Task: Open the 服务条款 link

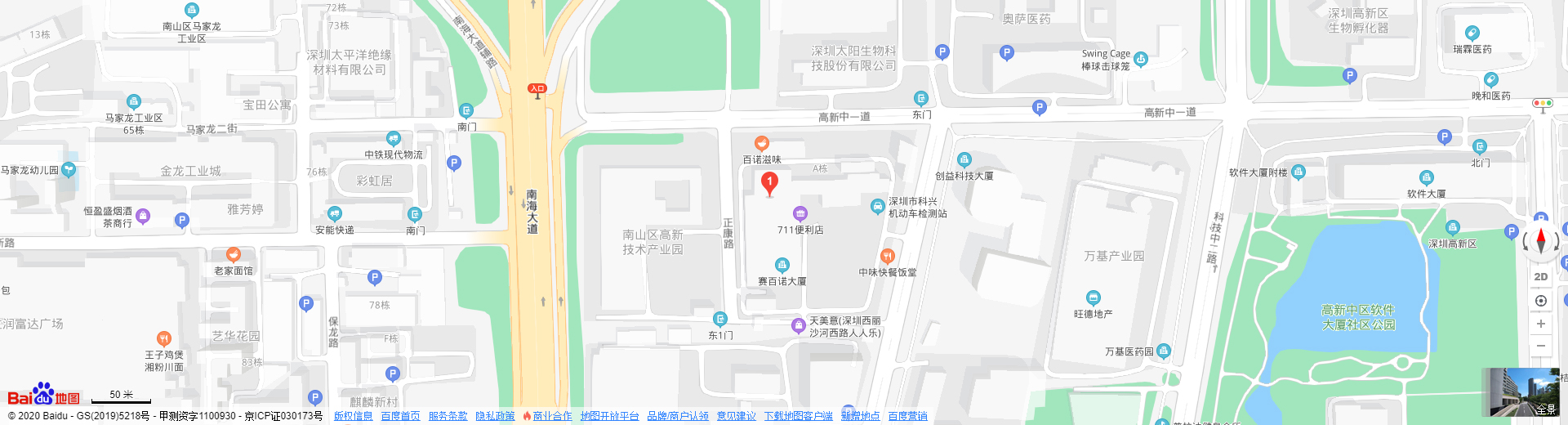Action: [448, 416]
